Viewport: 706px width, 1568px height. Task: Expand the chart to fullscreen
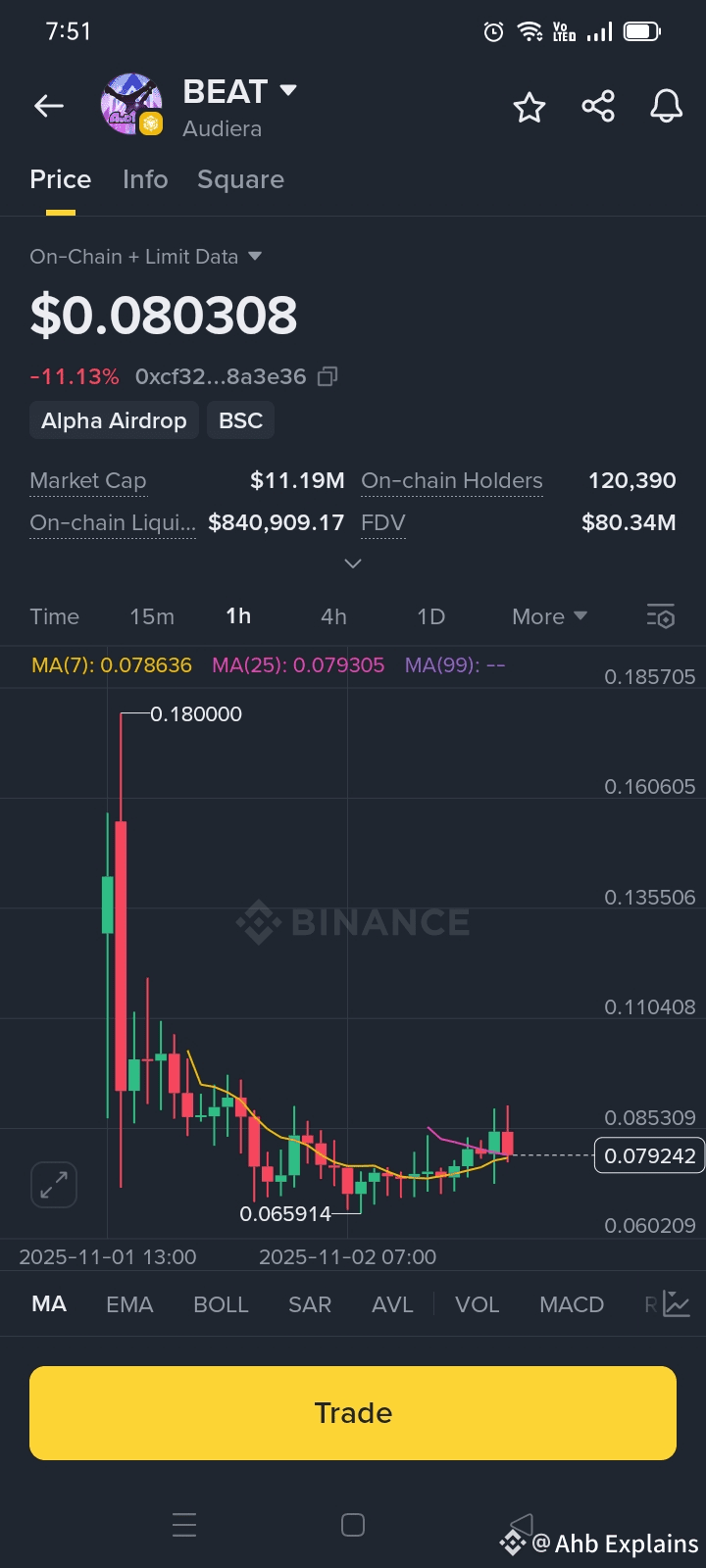click(x=54, y=1185)
